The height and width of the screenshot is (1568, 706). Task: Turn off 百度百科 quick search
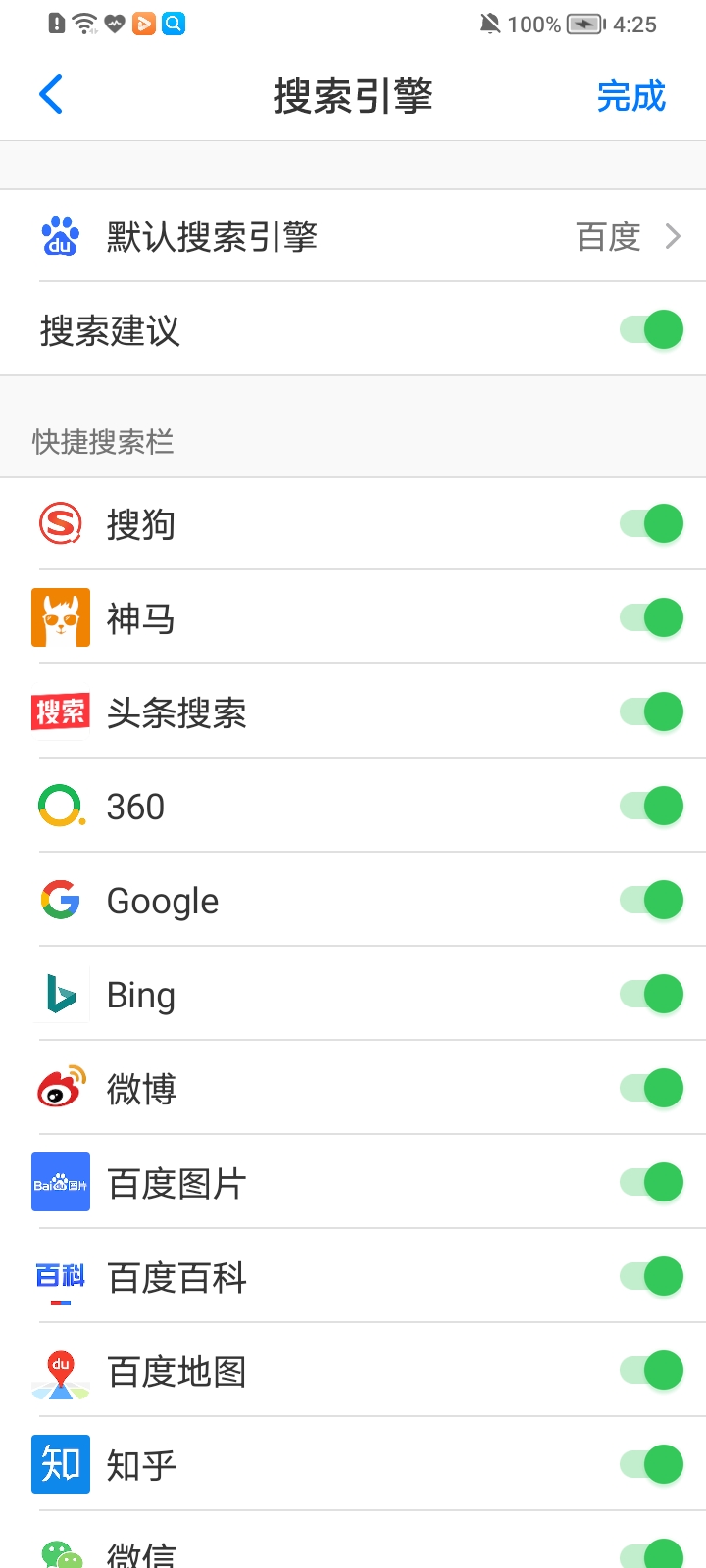pos(651,1277)
